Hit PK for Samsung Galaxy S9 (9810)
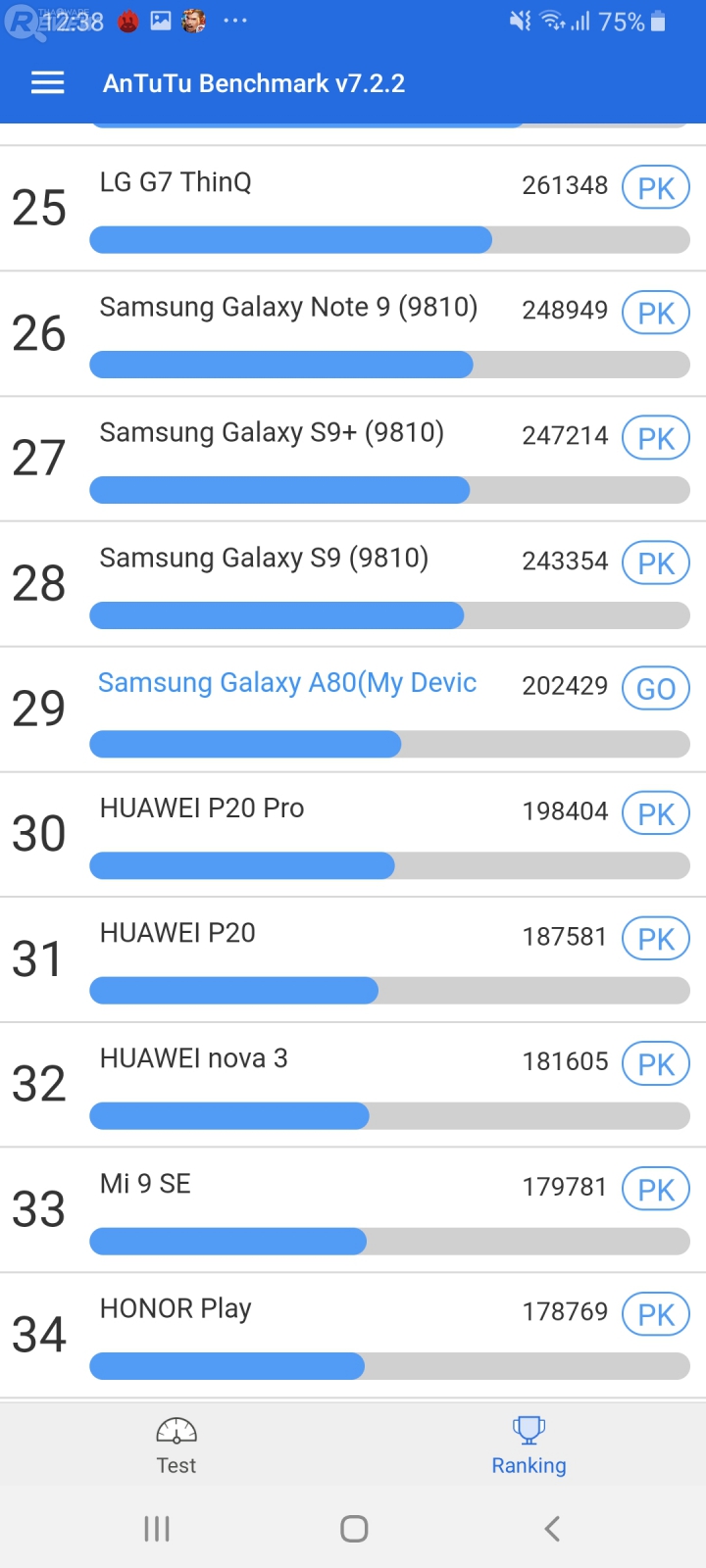 click(656, 563)
